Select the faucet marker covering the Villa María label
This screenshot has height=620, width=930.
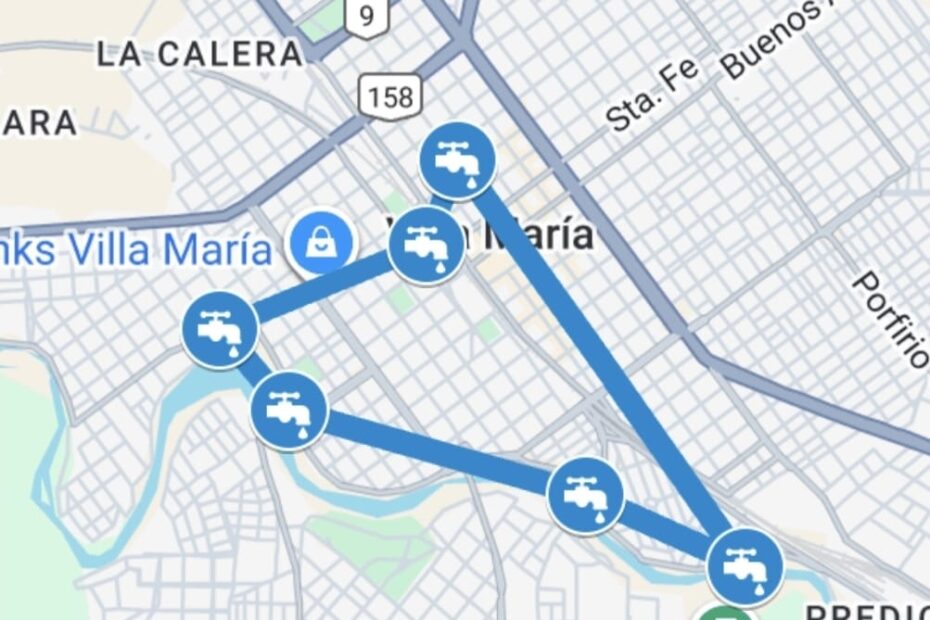tap(426, 245)
